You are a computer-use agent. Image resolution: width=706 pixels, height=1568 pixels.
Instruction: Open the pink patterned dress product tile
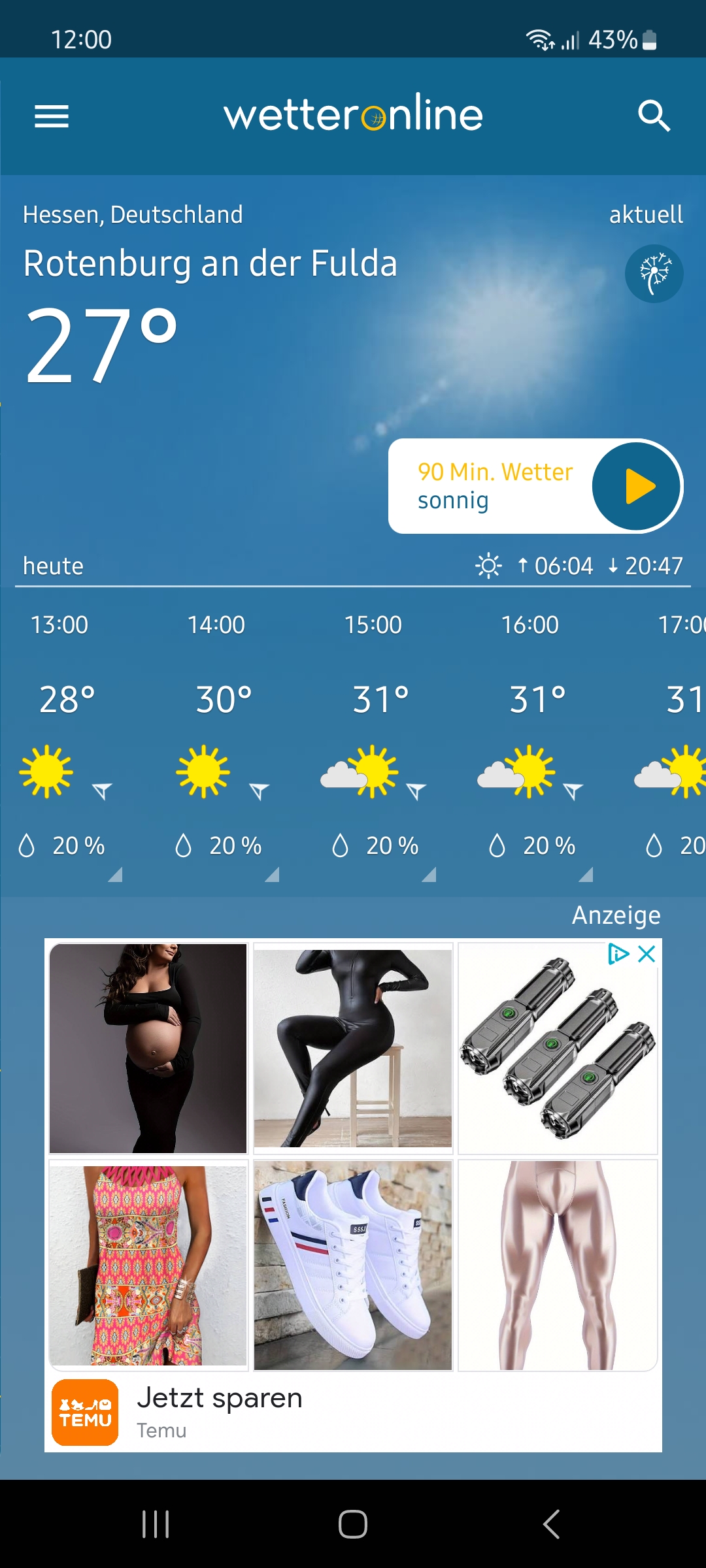[148, 1266]
